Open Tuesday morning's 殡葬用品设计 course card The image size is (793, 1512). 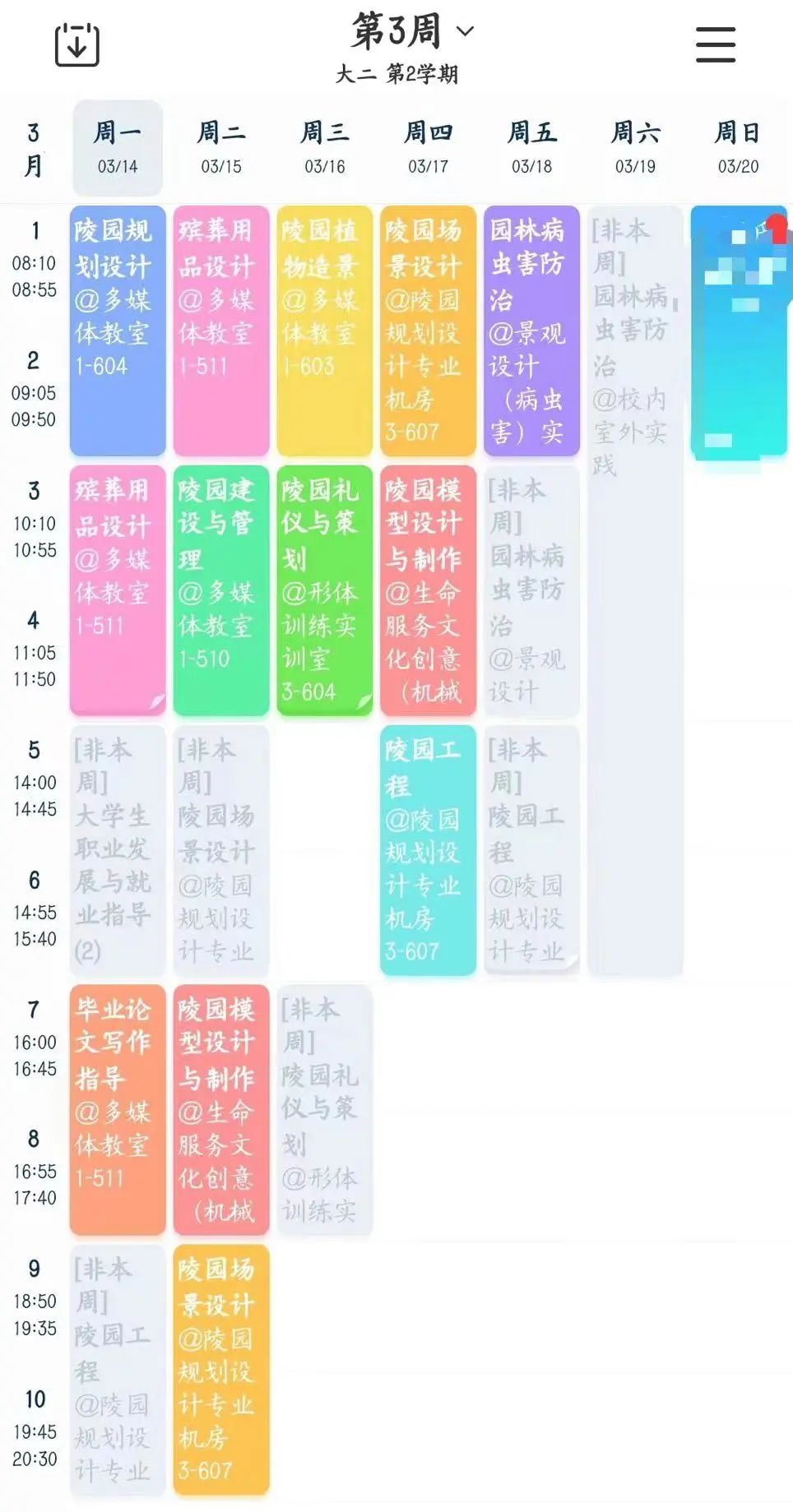[x=221, y=331]
